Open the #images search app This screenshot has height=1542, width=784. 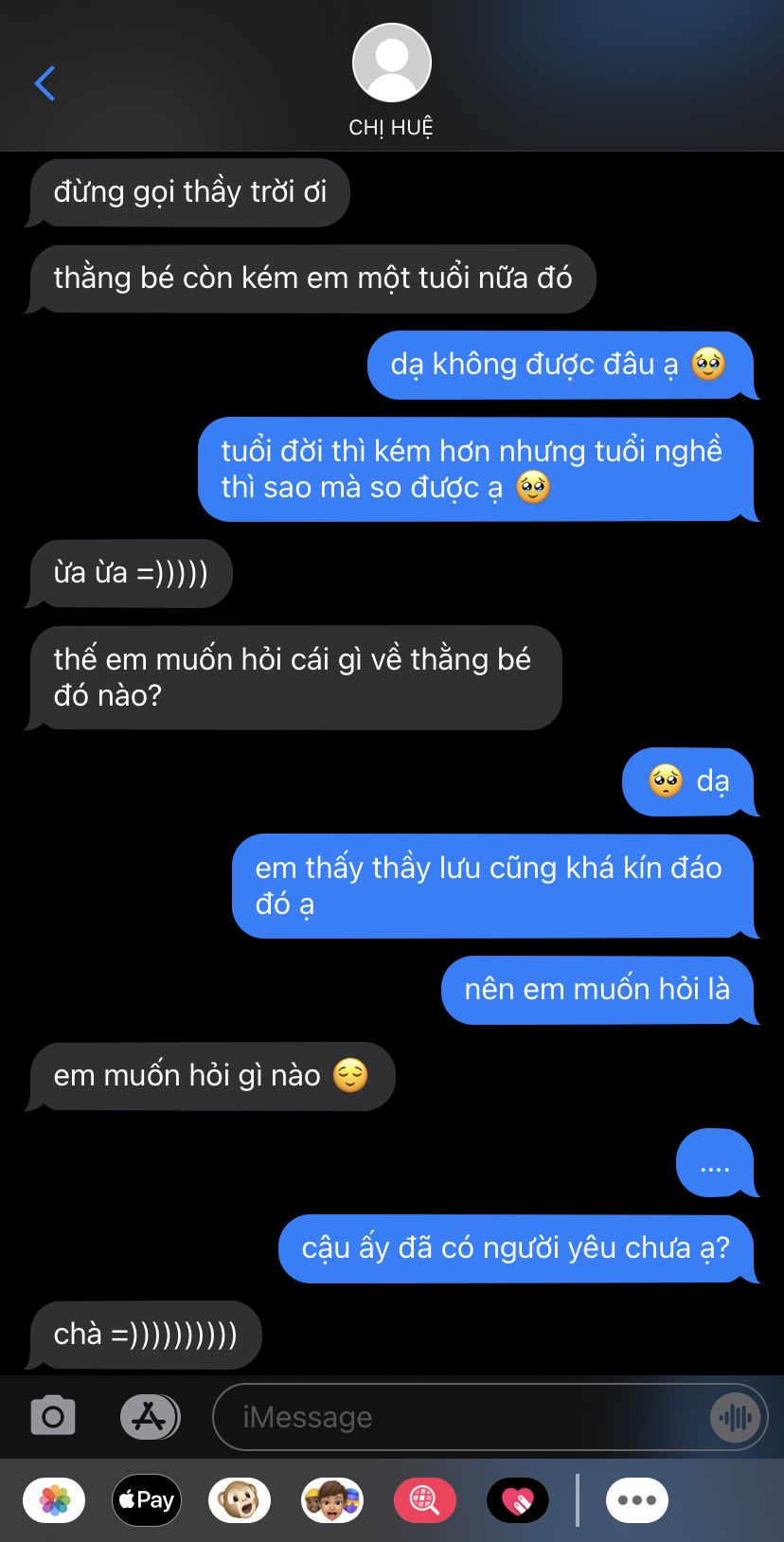425,1500
